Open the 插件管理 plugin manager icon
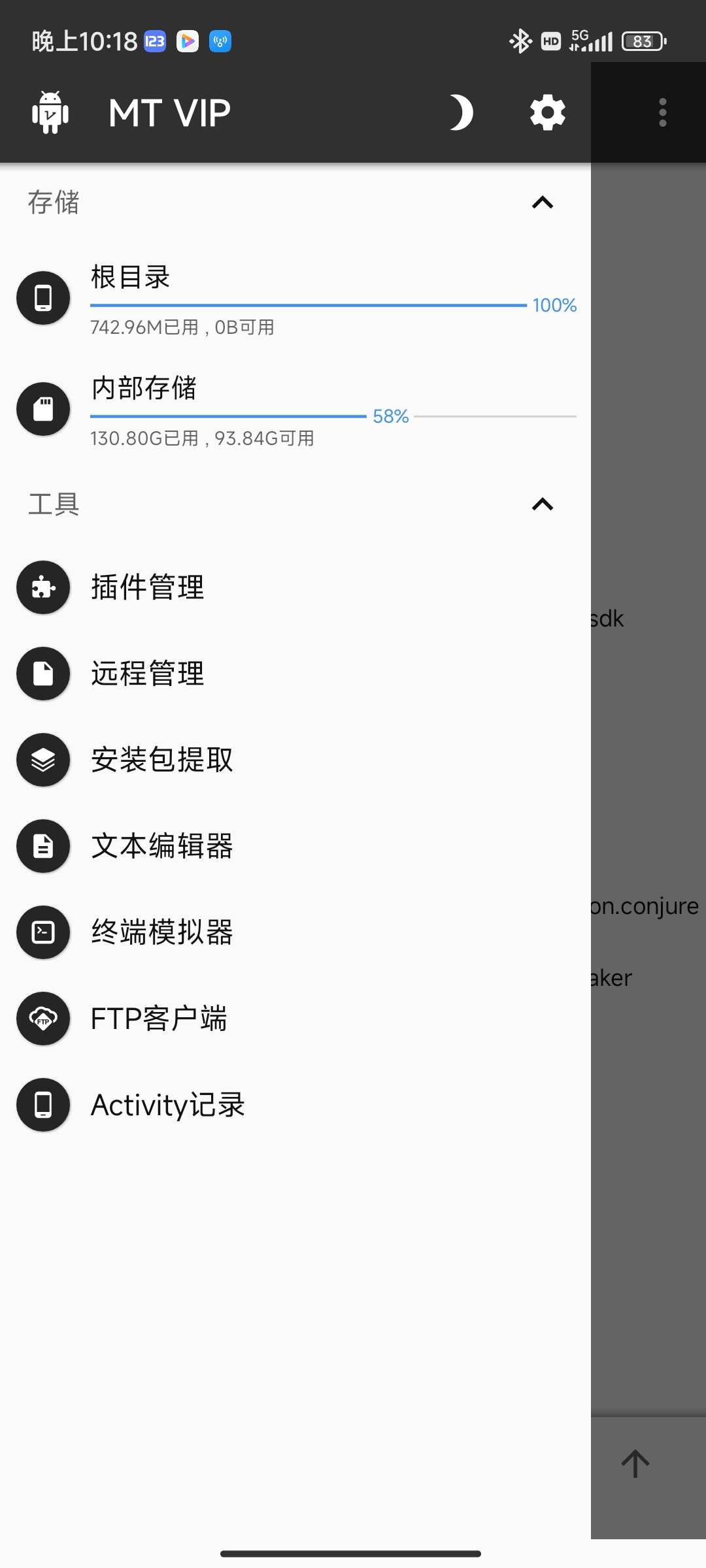 (42, 587)
